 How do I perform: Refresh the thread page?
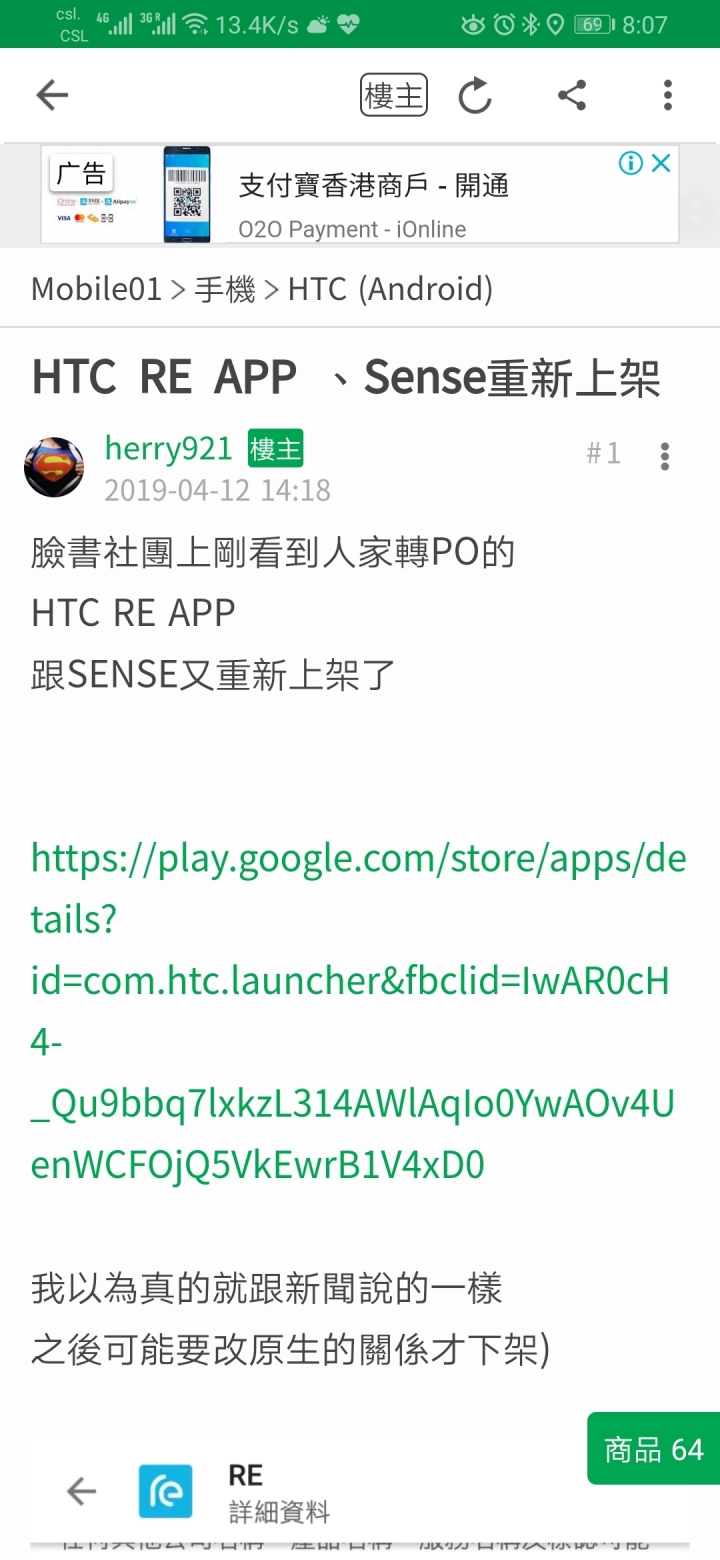tap(475, 96)
